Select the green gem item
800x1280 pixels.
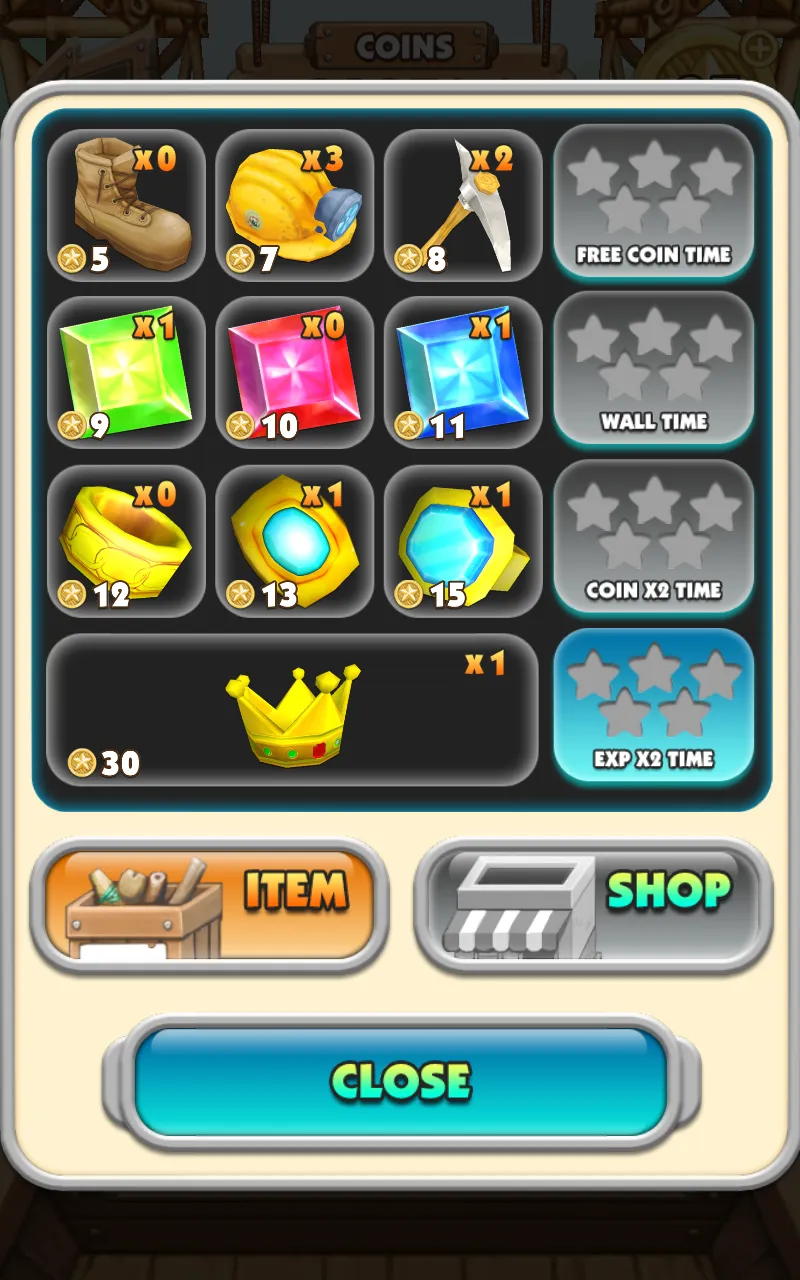coord(128,371)
